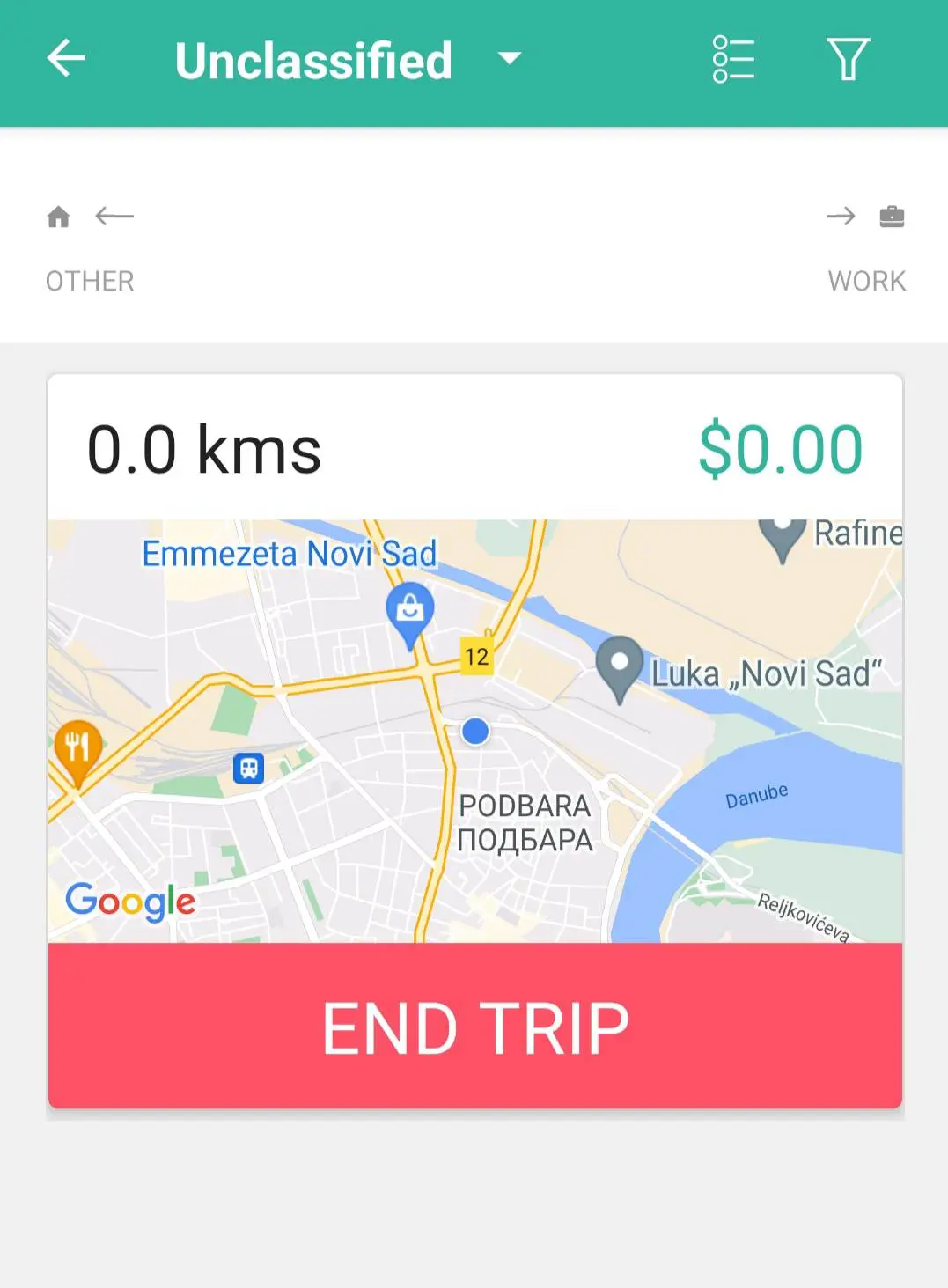This screenshot has height=1288, width=948.
Task: Open the Unclassified dropdown in the header
Action: pos(509,59)
